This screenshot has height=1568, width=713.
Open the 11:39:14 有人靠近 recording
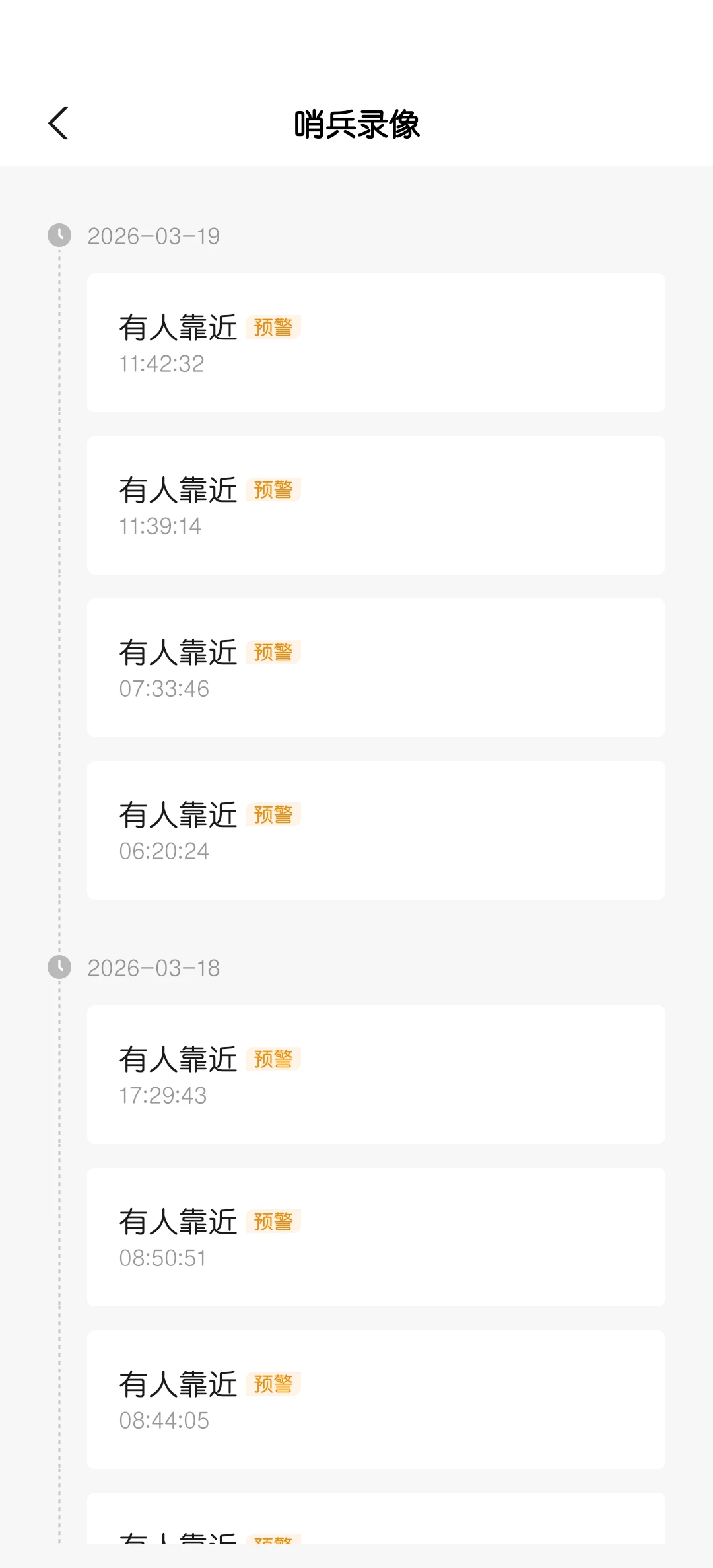point(376,505)
